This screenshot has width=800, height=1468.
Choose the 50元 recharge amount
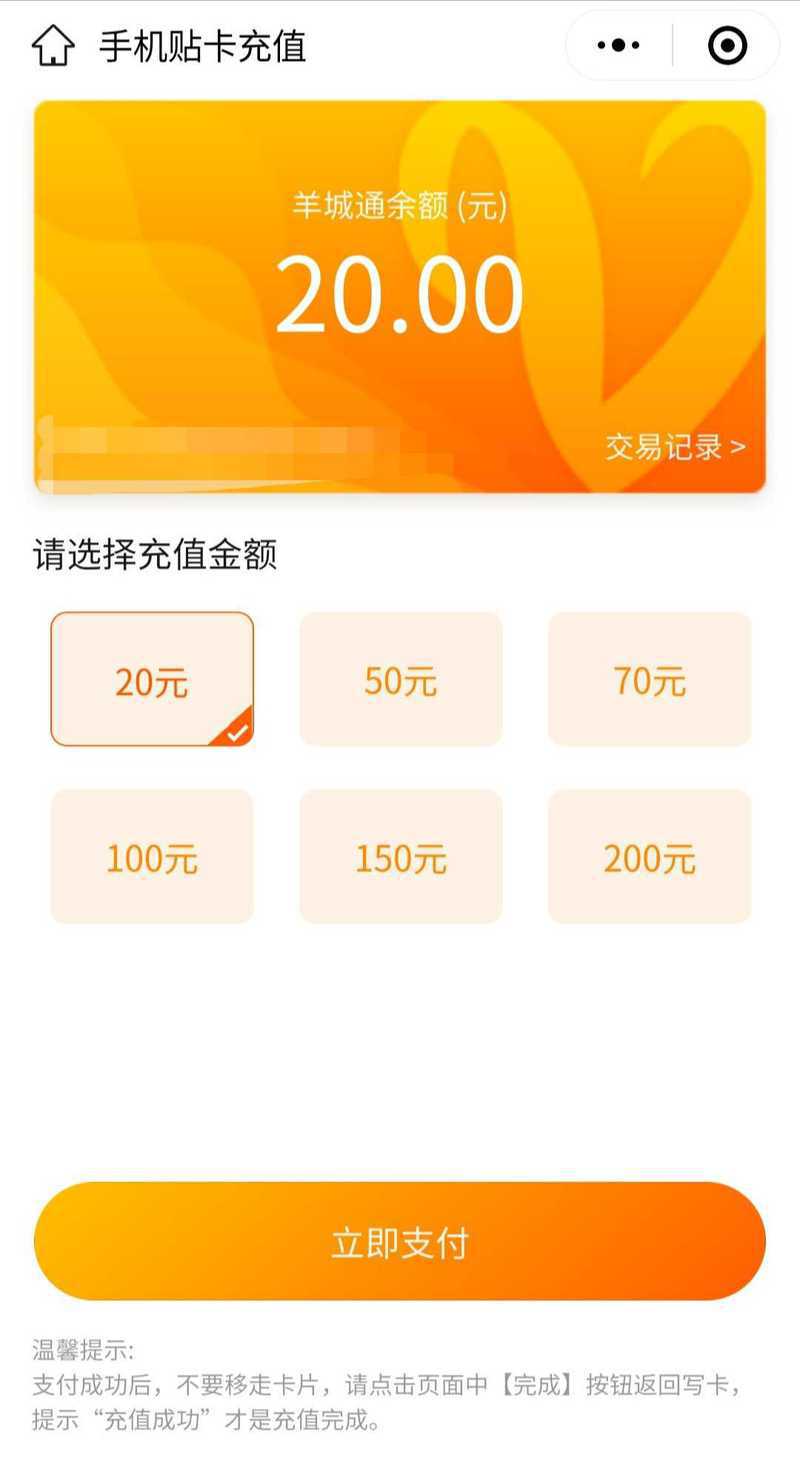pos(401,679)
